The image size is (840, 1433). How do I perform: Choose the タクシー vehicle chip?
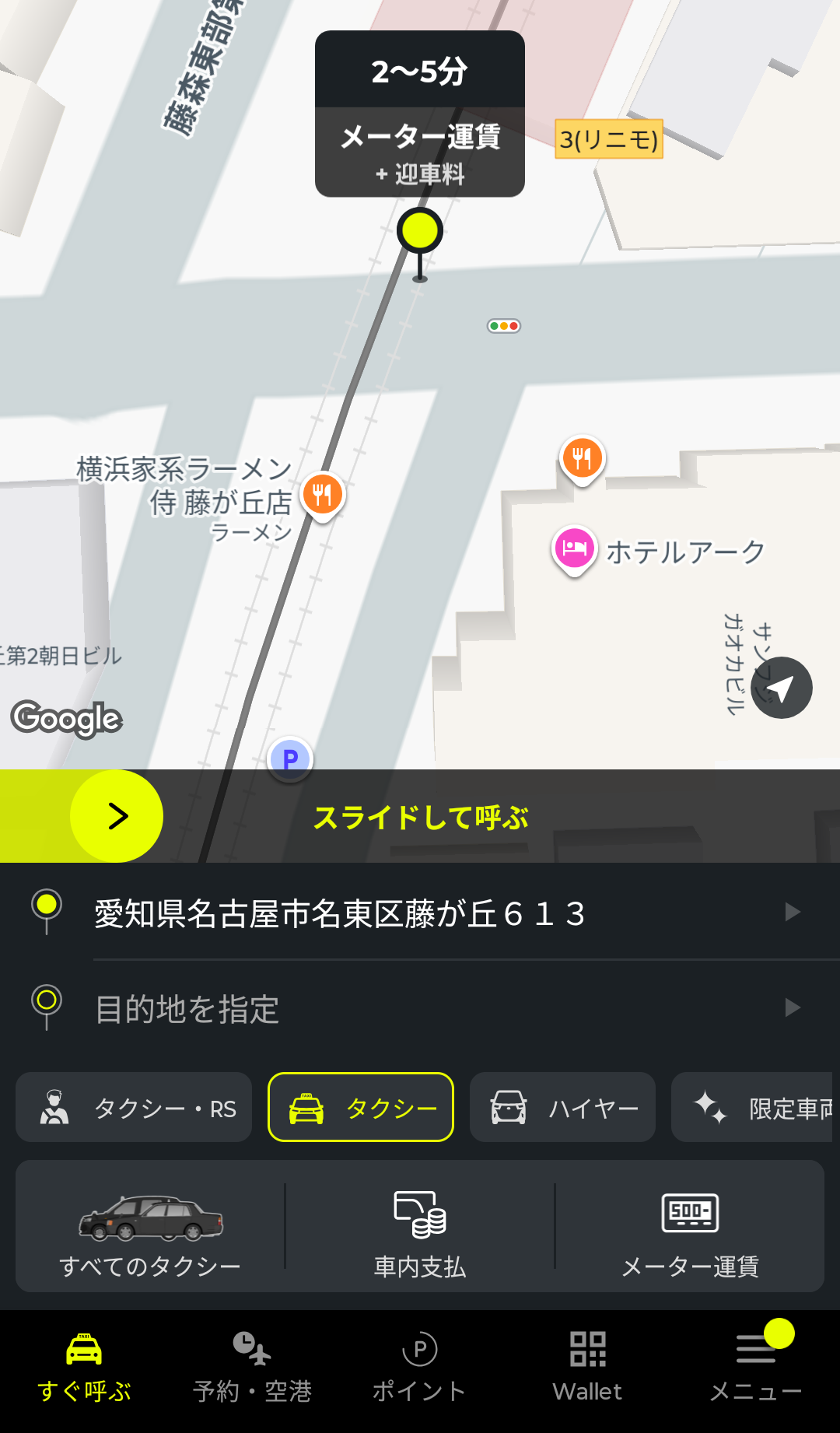click(361, 1108)
